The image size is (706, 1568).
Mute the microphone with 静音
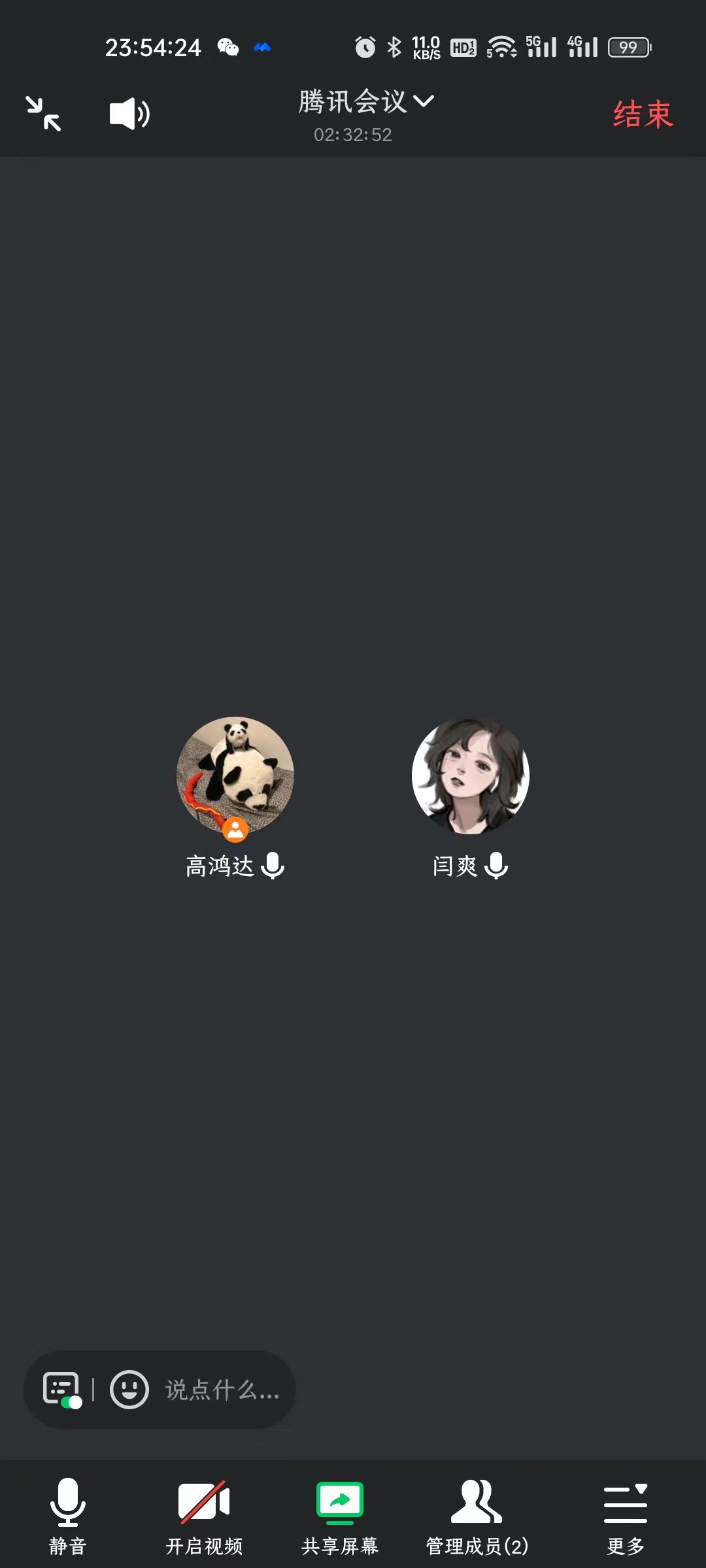coord(68,1516)
